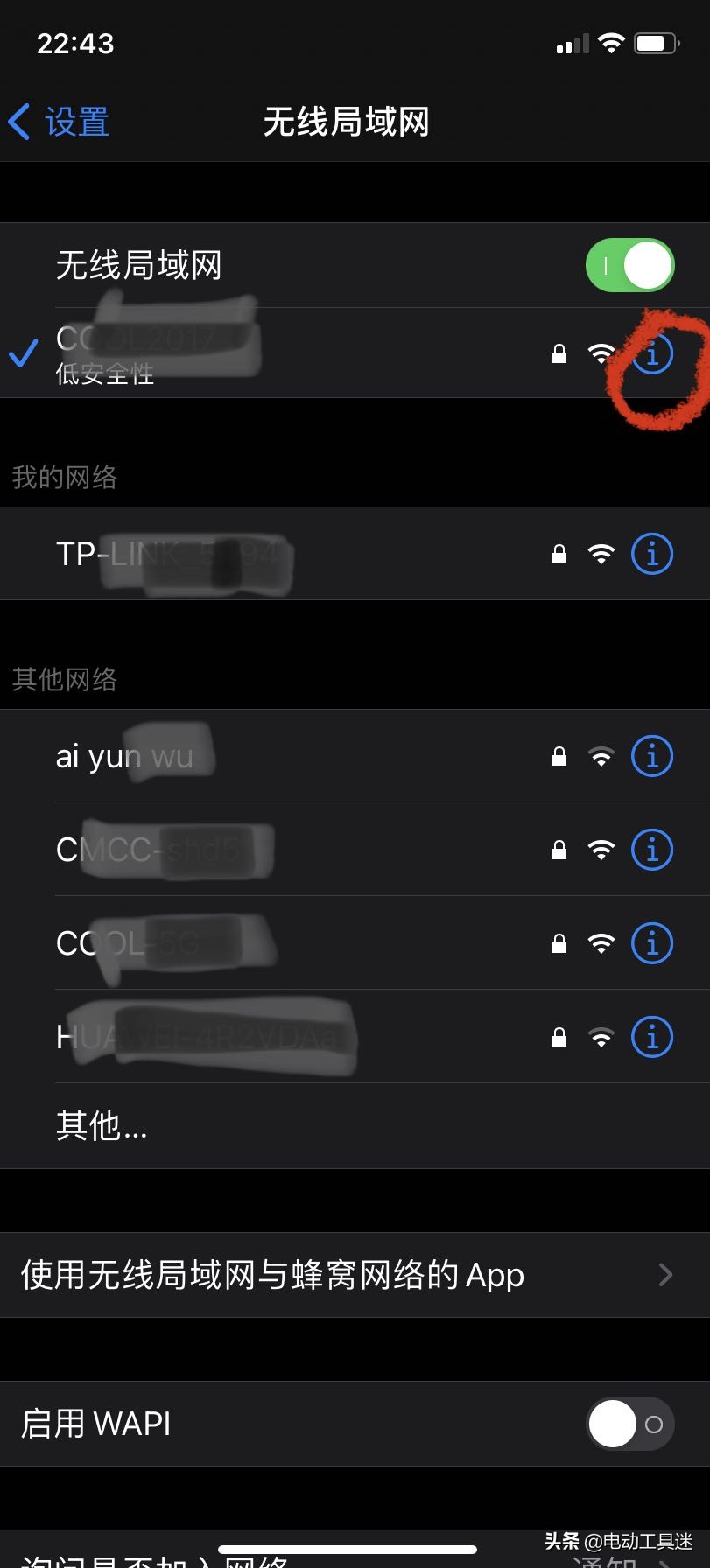Tap the info icon beside ai yun wu
The width and height of the screenshot is (710, 1568).
651,755
